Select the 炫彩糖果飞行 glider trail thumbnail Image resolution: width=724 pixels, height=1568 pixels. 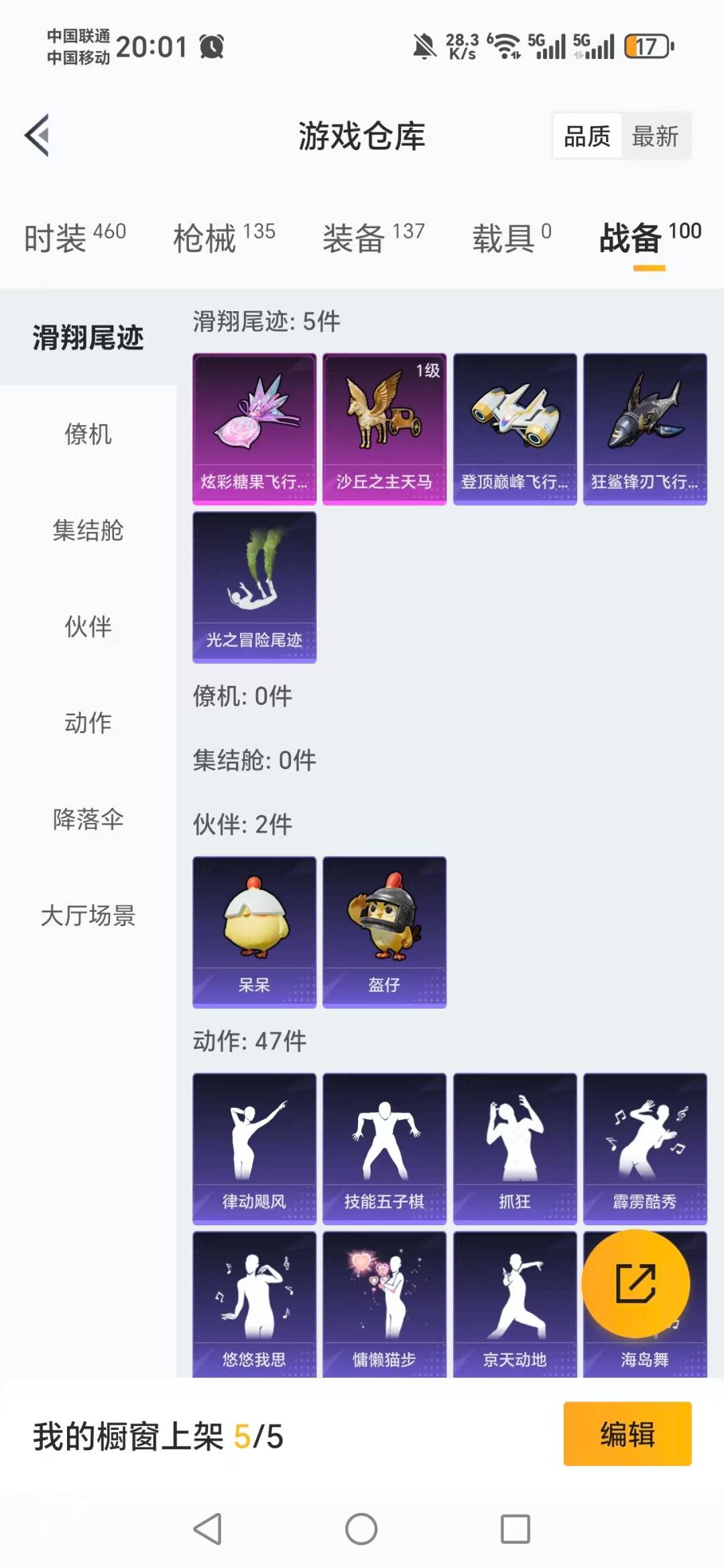(254, 427)
